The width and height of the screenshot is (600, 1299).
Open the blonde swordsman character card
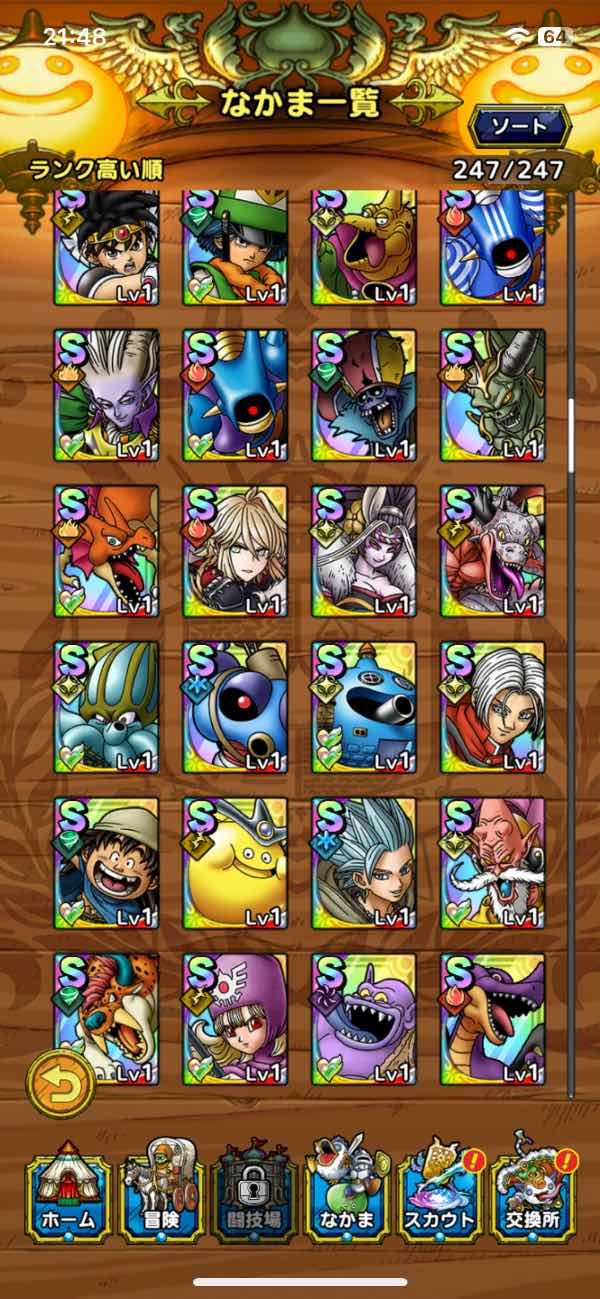click(x=236, y=551)
